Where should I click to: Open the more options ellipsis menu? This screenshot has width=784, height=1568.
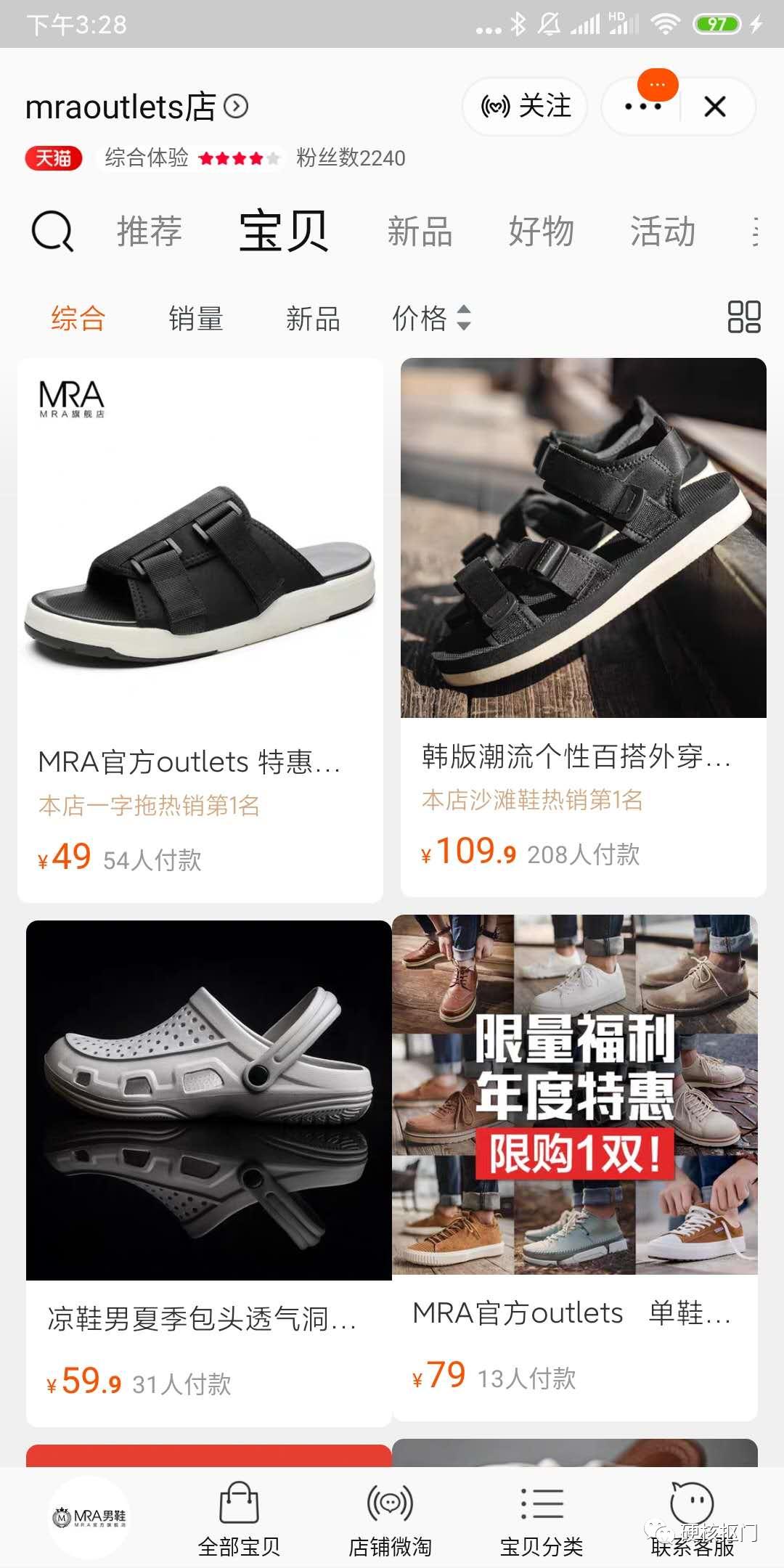[645, 106]
